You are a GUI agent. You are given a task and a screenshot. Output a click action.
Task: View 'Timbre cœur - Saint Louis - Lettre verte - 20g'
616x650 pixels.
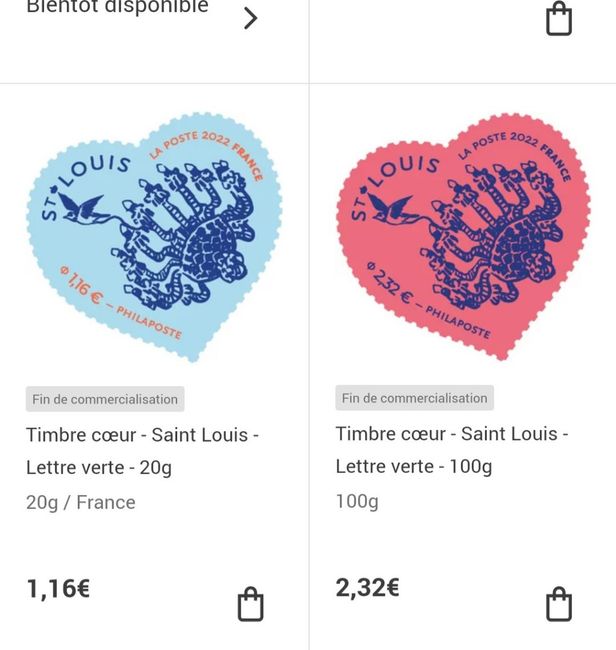click(142, 451)
